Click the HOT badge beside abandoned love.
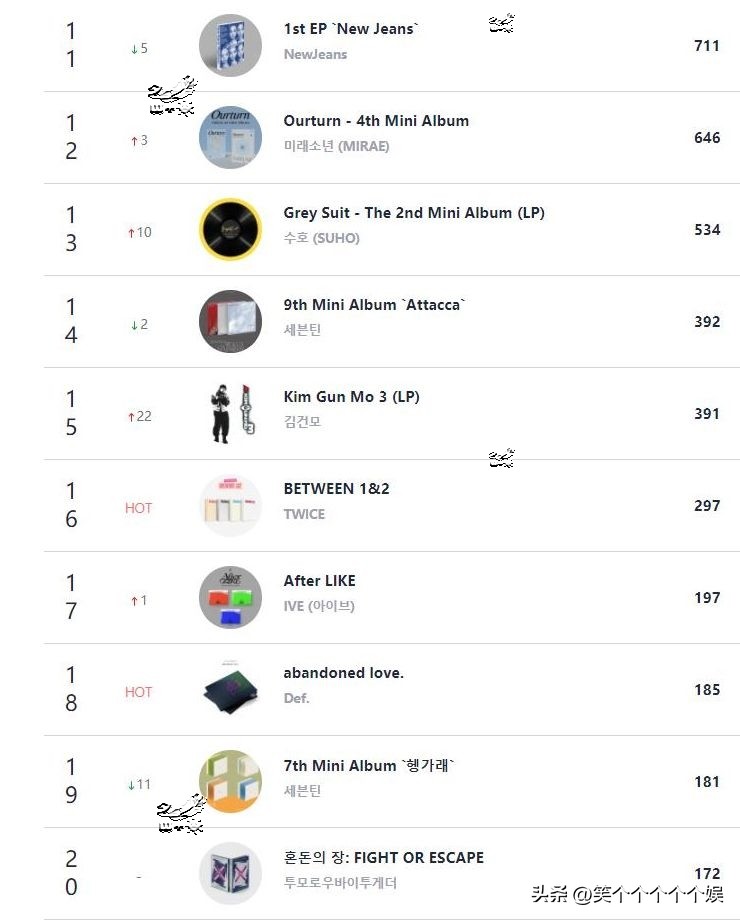Screen dimensions: 740x920 click(139, 691)
